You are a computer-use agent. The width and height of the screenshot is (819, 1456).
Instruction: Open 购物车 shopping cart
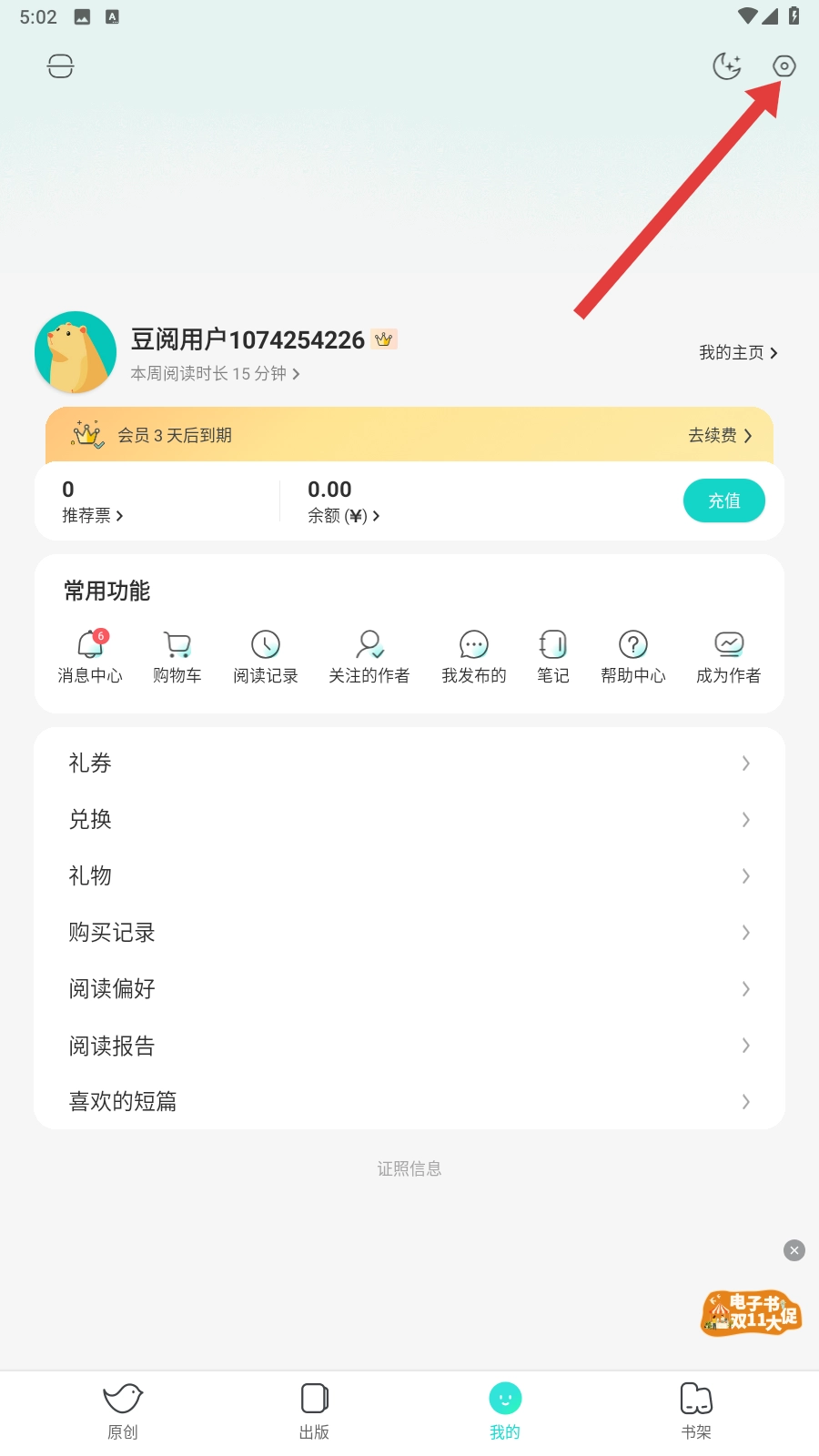tap(177, 656)
